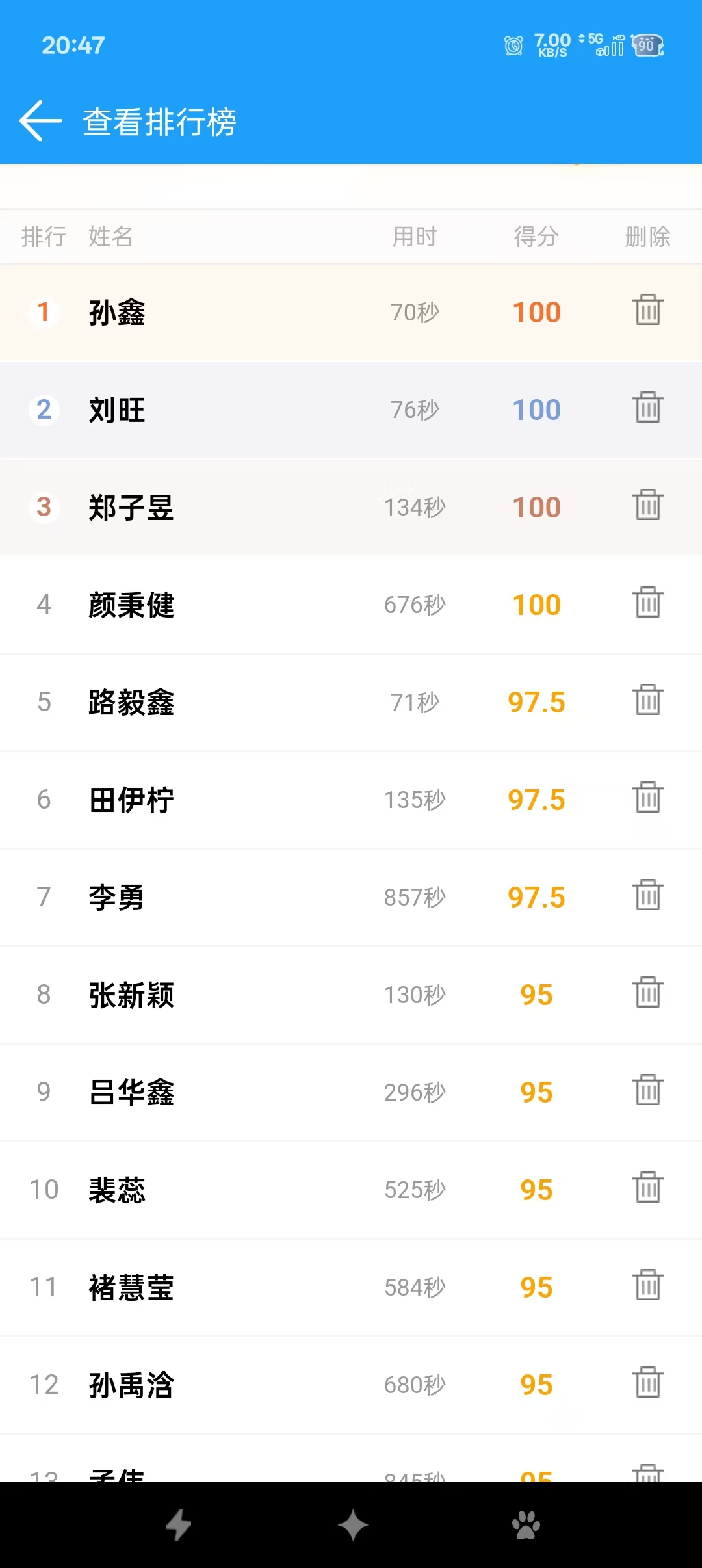The image size is (702, 1568).
Task: Tap the trash icon for 孙禹洽
Action: point(647,1383)
